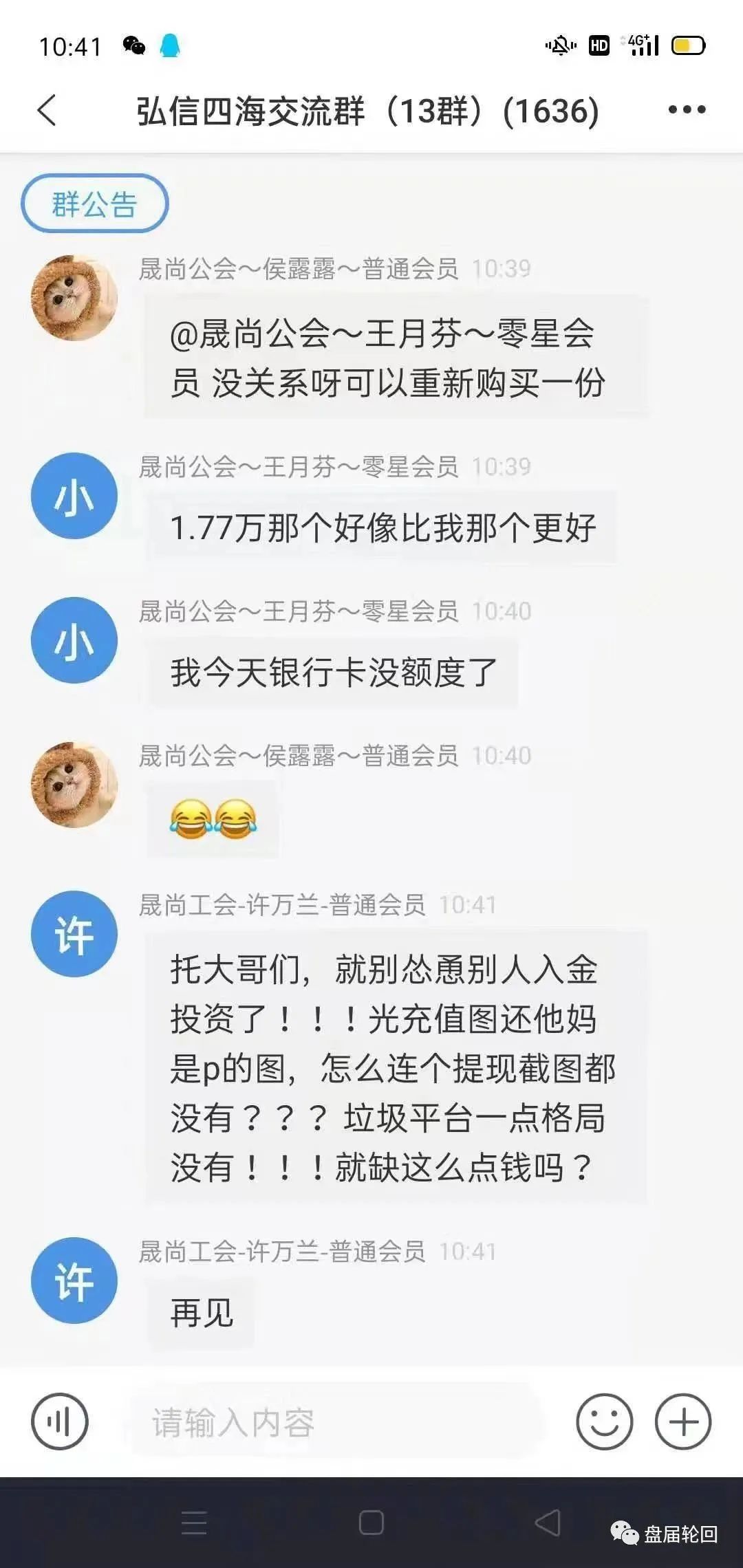This screenshot has width=743, height=1568.
Task: Tap the system back triangle
Action: click(548, 1523)
